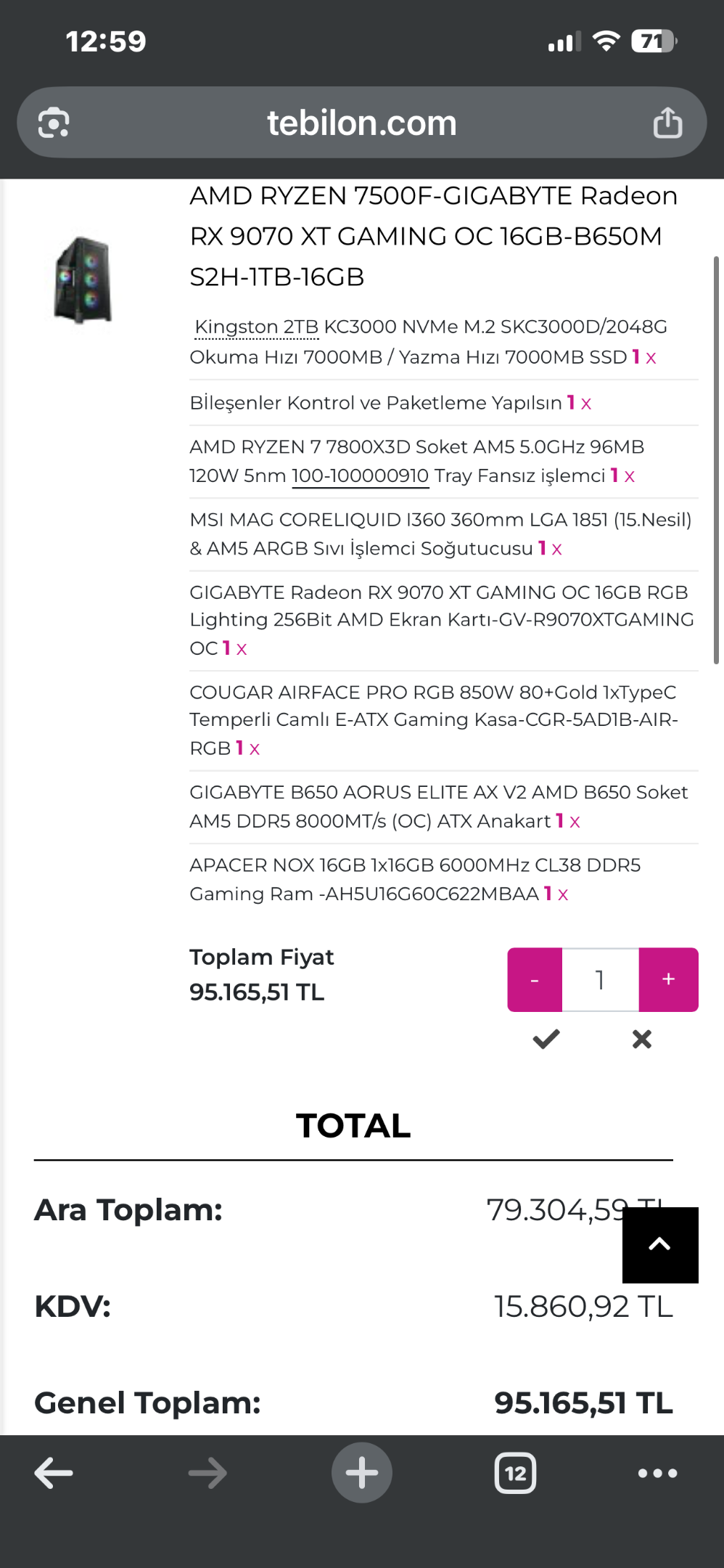Remove the MSI MAG CORELIQUID I360 cooler
This screenshot has width=724, height=1568.
pos(557,550)
